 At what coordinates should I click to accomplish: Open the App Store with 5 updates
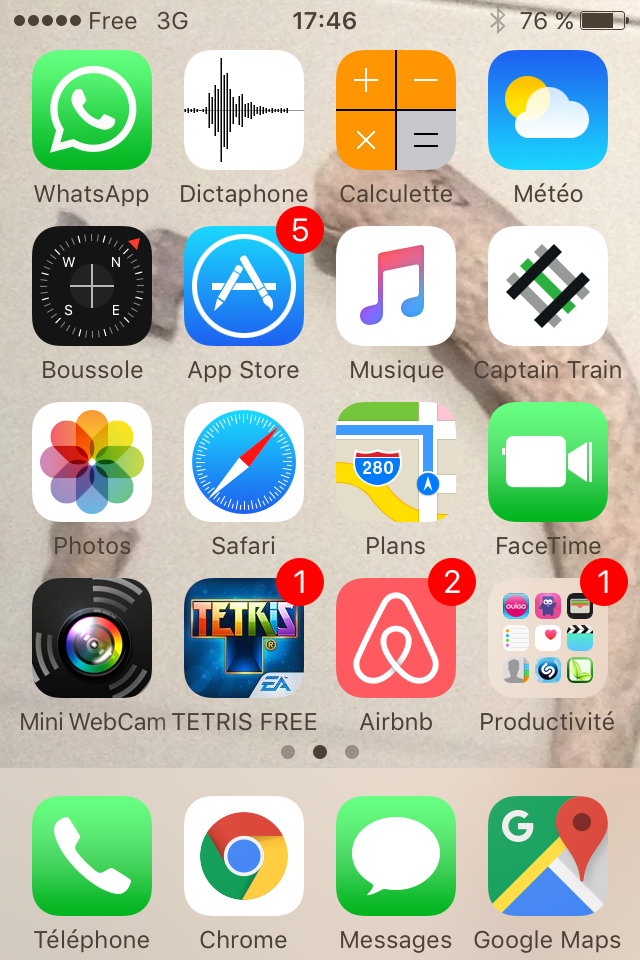point(244,286)
